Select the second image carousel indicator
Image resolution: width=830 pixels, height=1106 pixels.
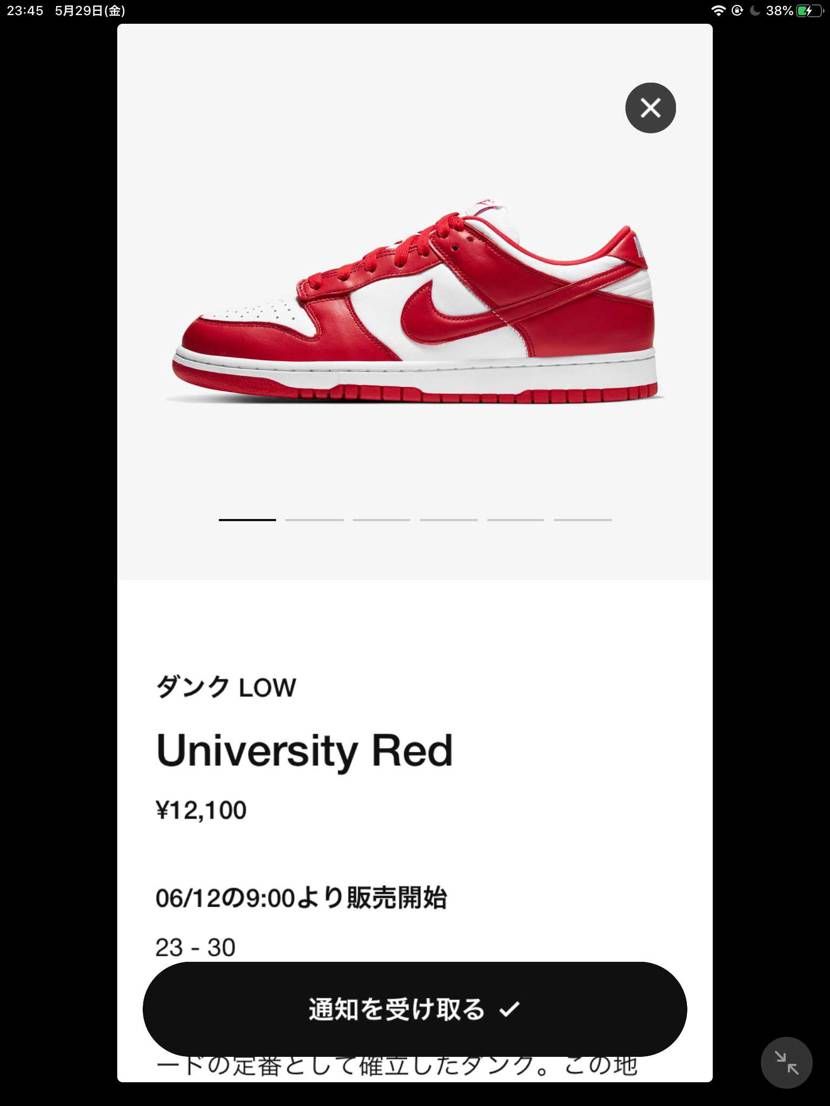(x=314, y=520)
